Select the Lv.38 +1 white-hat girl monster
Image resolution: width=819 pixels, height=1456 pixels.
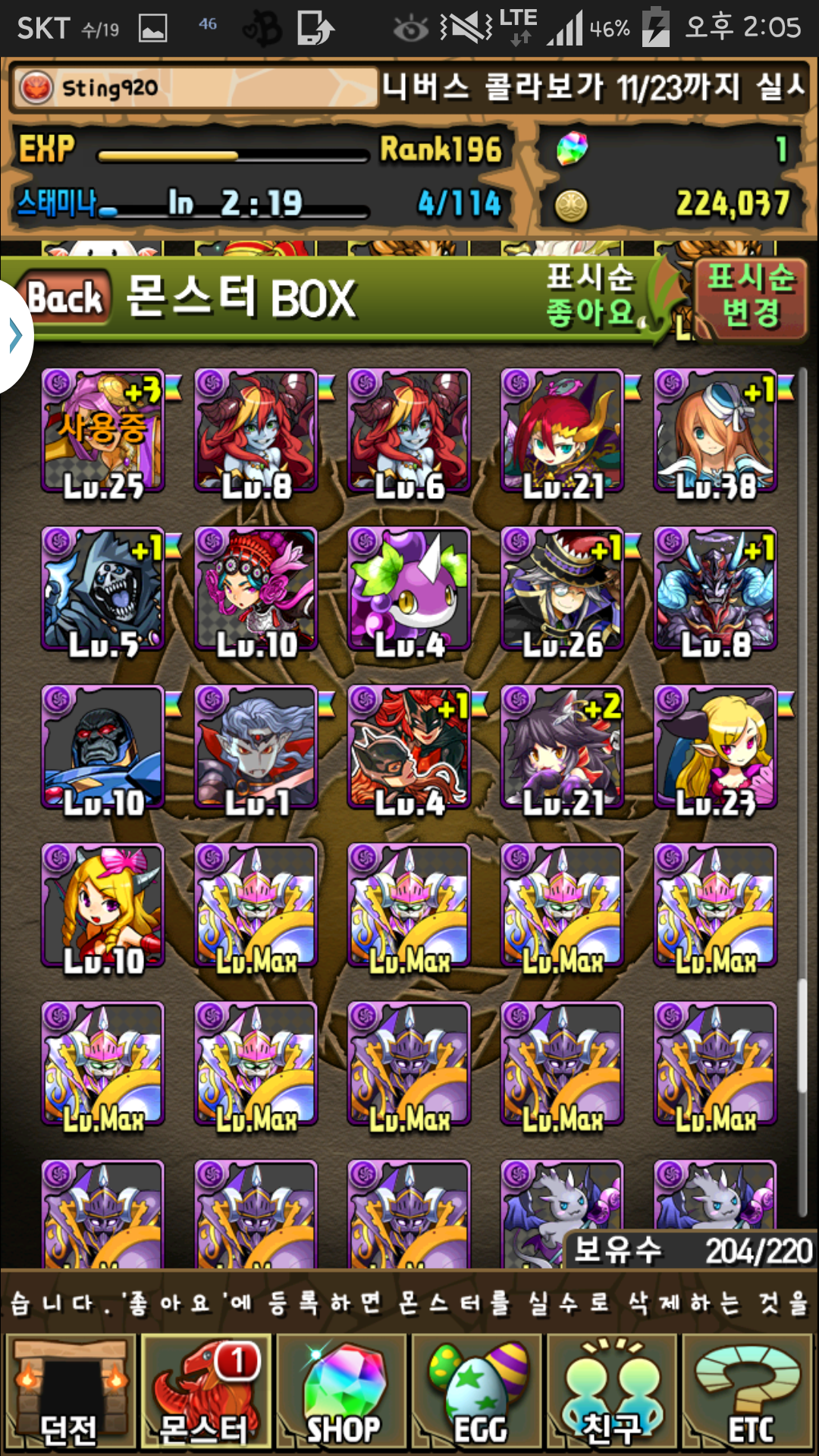(716, 431)
